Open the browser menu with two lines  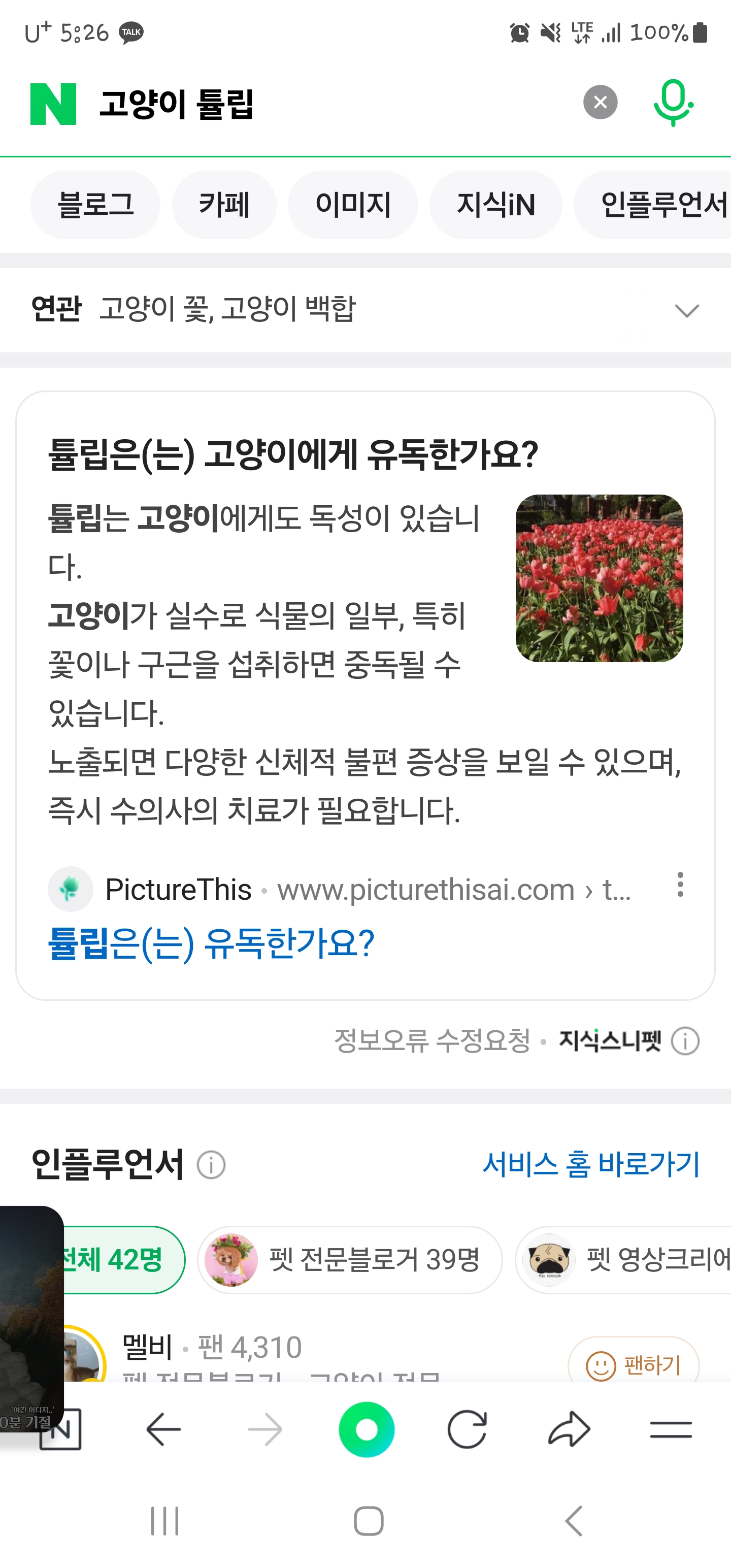coord(671,1429)
